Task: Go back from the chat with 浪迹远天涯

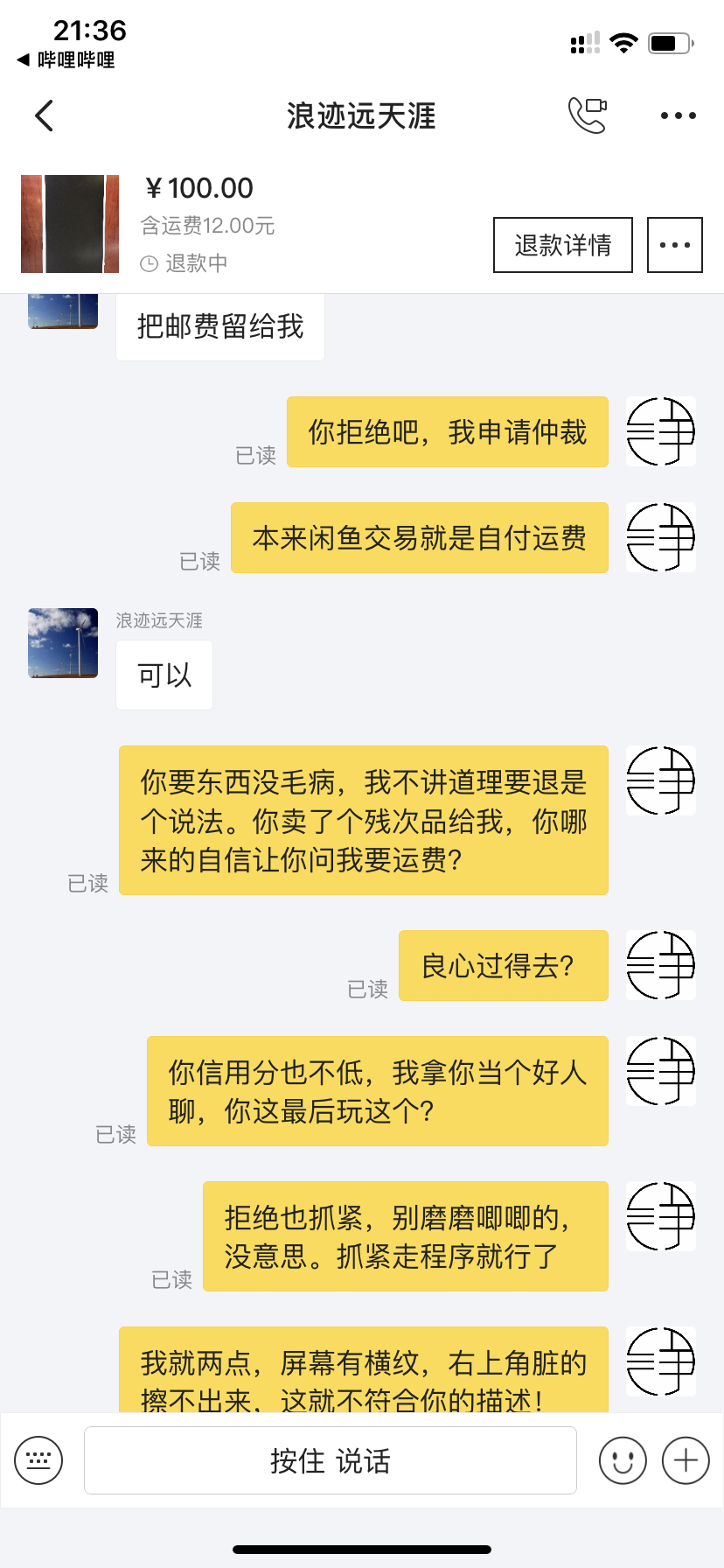Action: tap(44, 115)
